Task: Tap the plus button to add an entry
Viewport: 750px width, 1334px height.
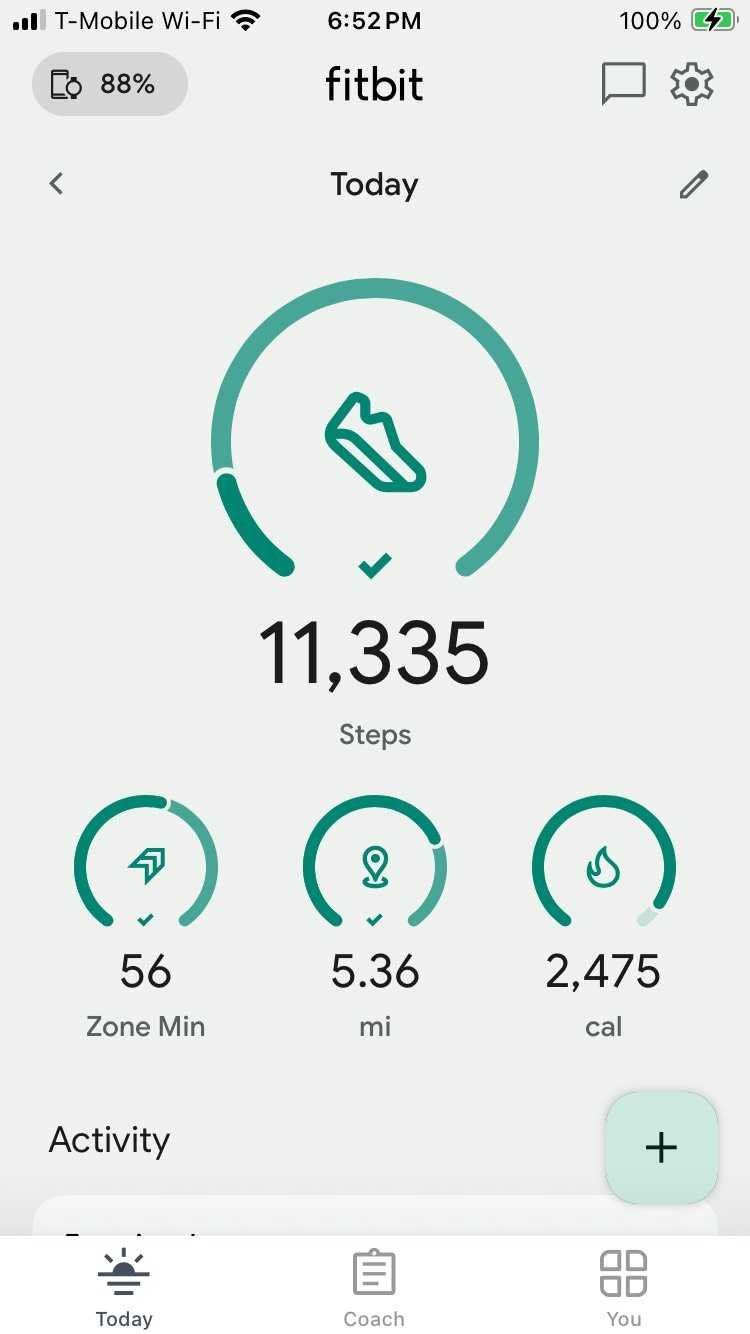Action: pos(662,1147)
